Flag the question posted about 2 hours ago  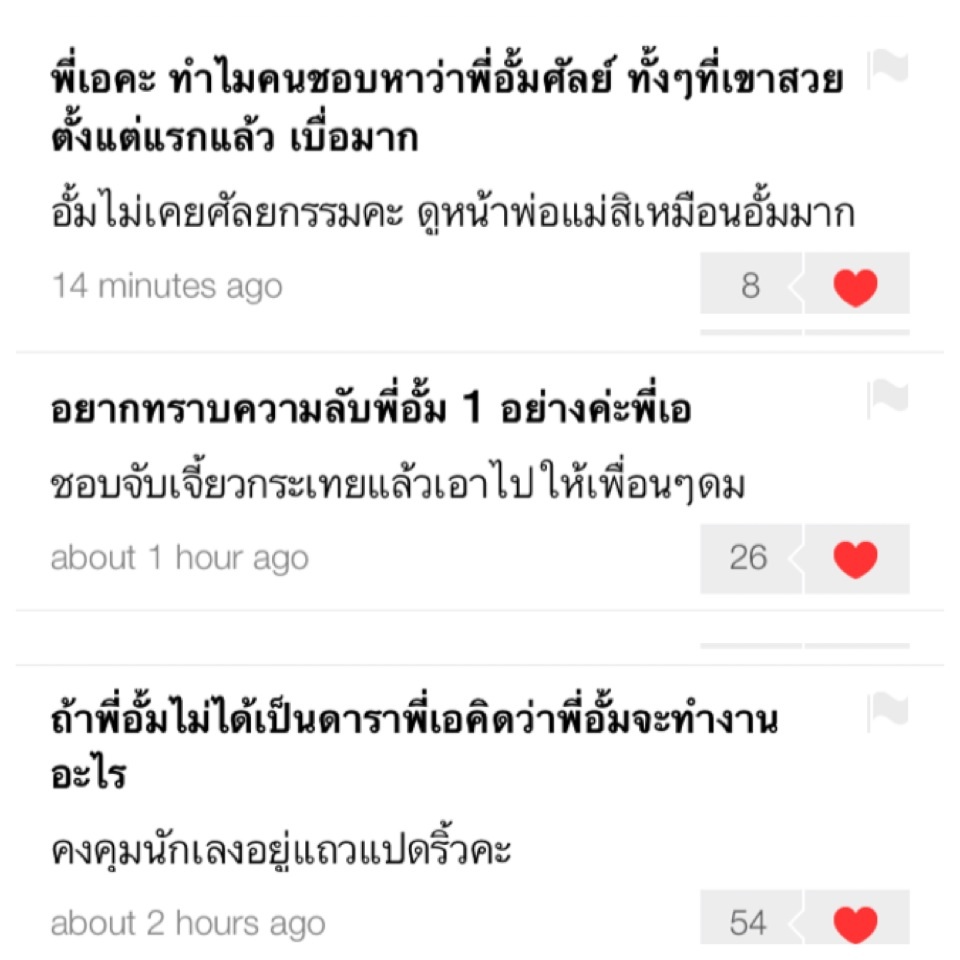(888, 712)
